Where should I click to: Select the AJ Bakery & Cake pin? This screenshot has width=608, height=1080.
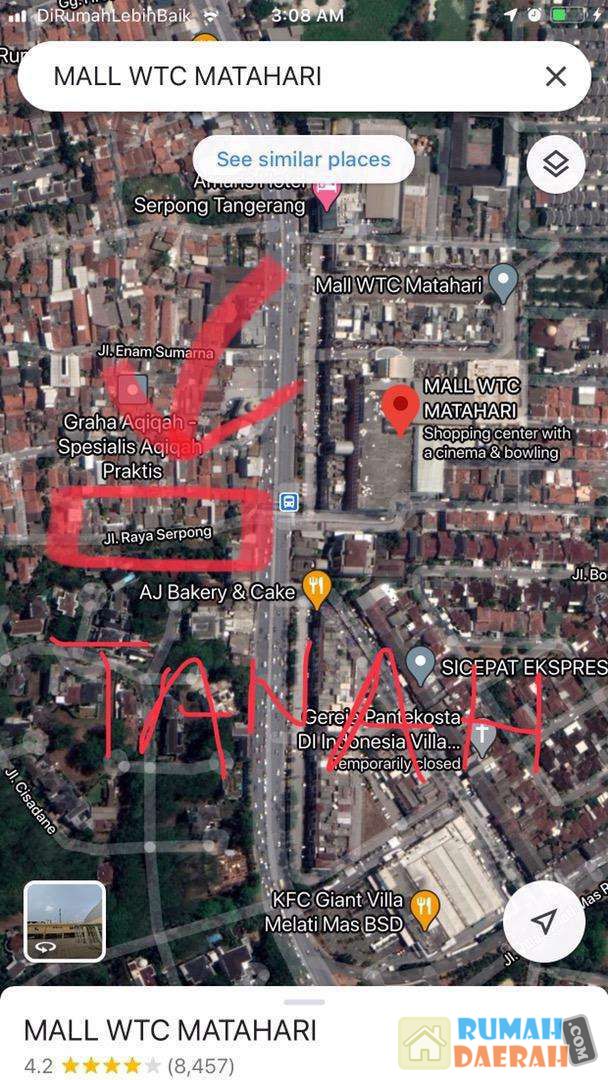(x=317, y=590)
